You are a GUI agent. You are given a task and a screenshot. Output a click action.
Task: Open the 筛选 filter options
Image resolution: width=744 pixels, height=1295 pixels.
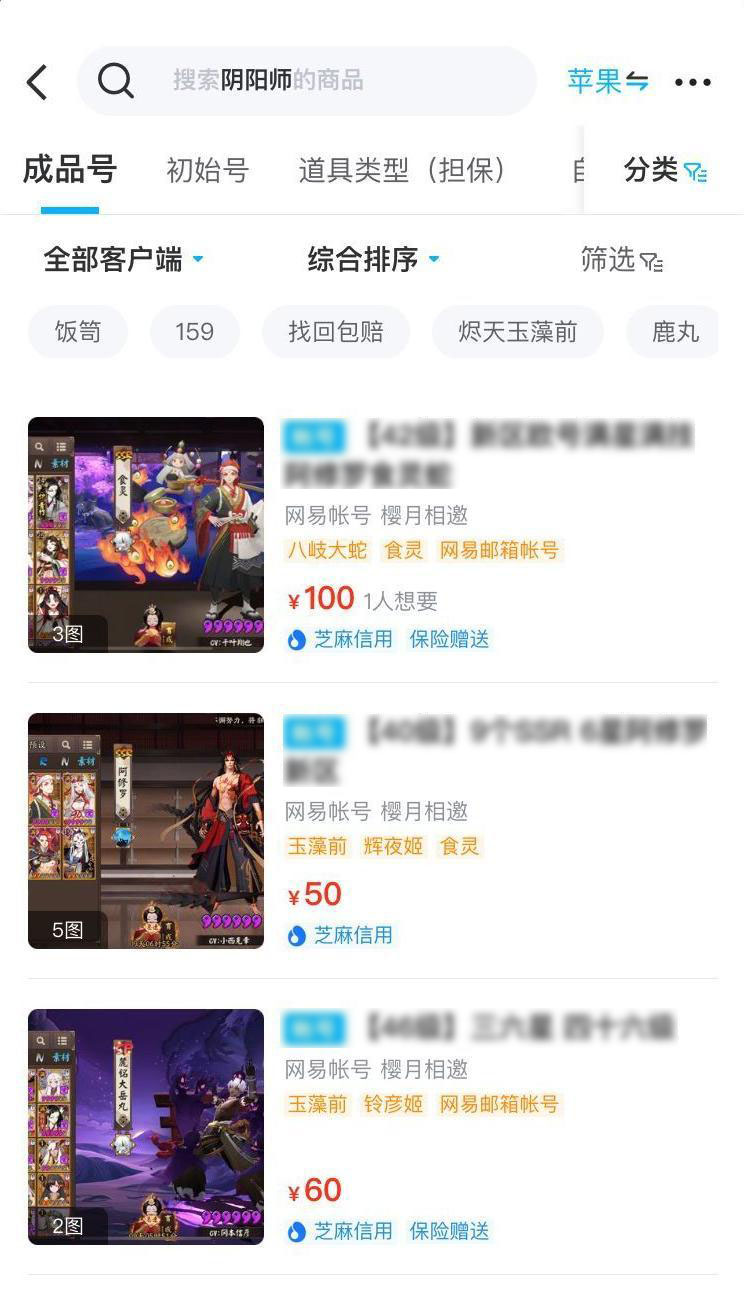621,260
